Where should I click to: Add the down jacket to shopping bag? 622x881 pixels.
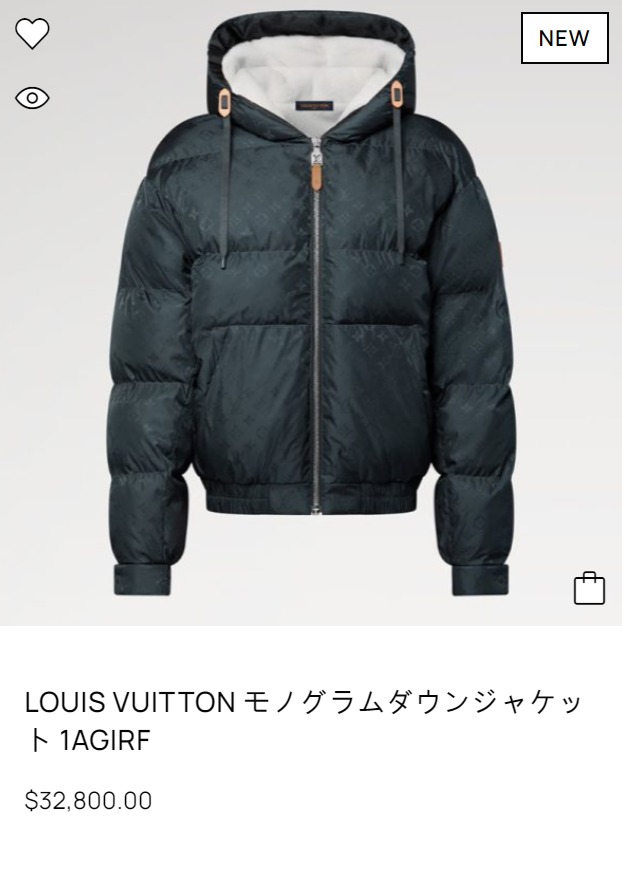pyautogui.click(x=589, y=588)
